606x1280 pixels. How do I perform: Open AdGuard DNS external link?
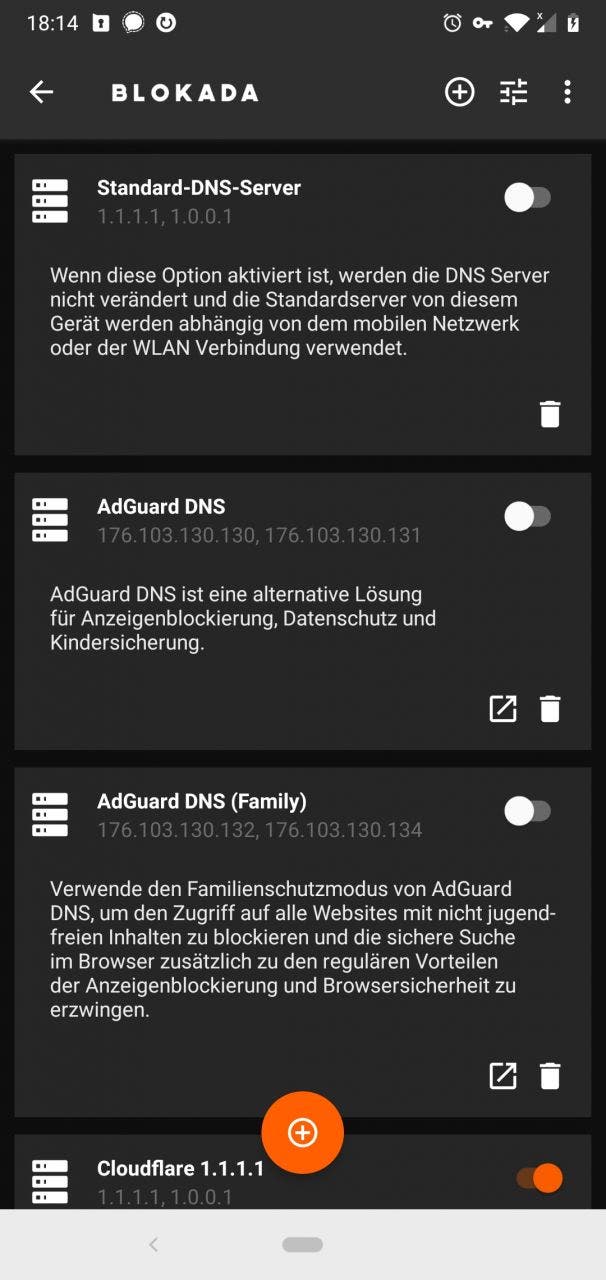tap(502, 709)
